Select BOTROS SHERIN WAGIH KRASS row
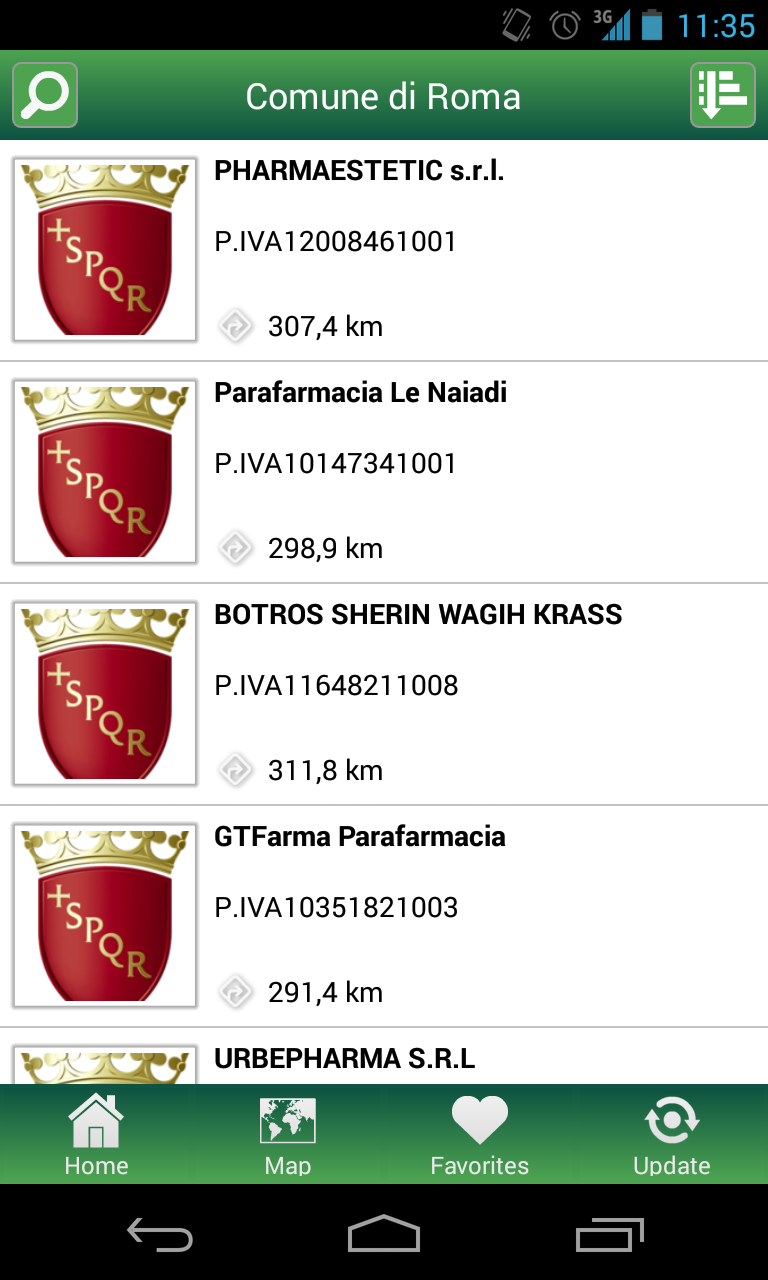The height and width of the screenshot is (1280, 768). pos(384,694)
